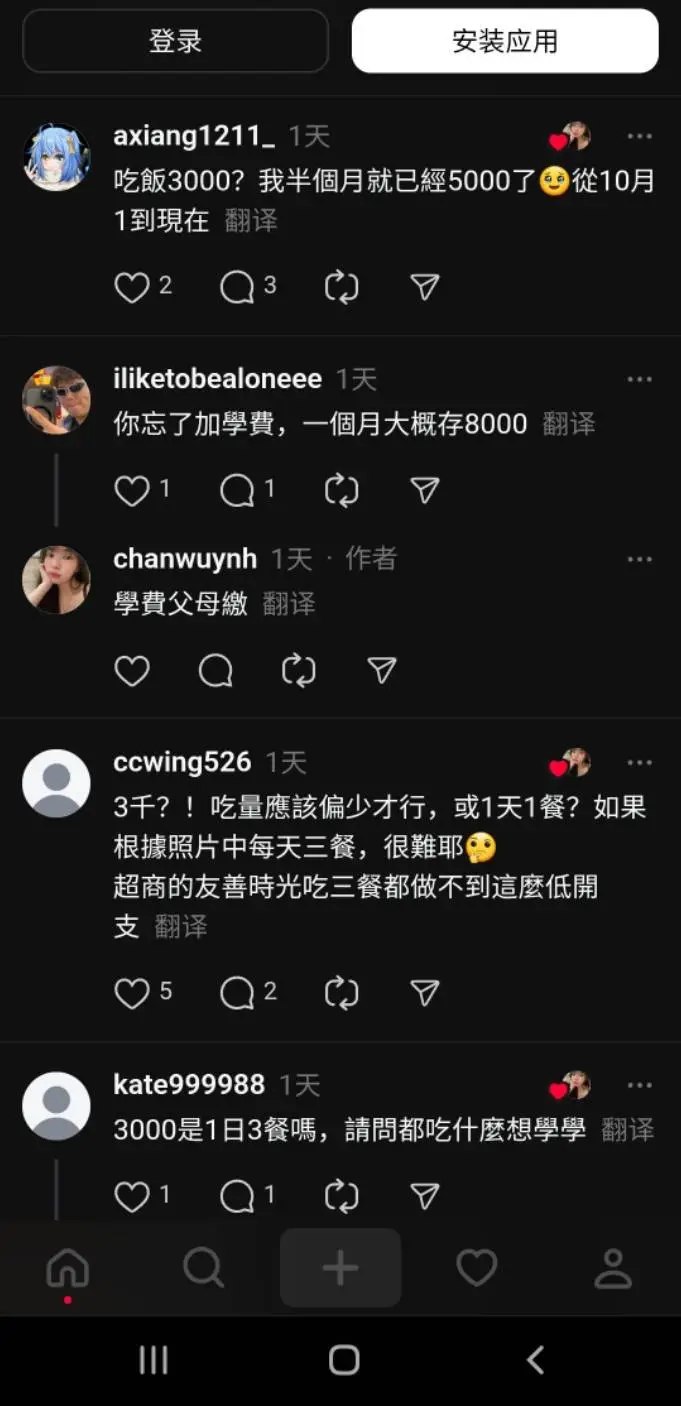Share ccwing526's comment
The width and height of the screenshot is (681, 1406).
425,993
